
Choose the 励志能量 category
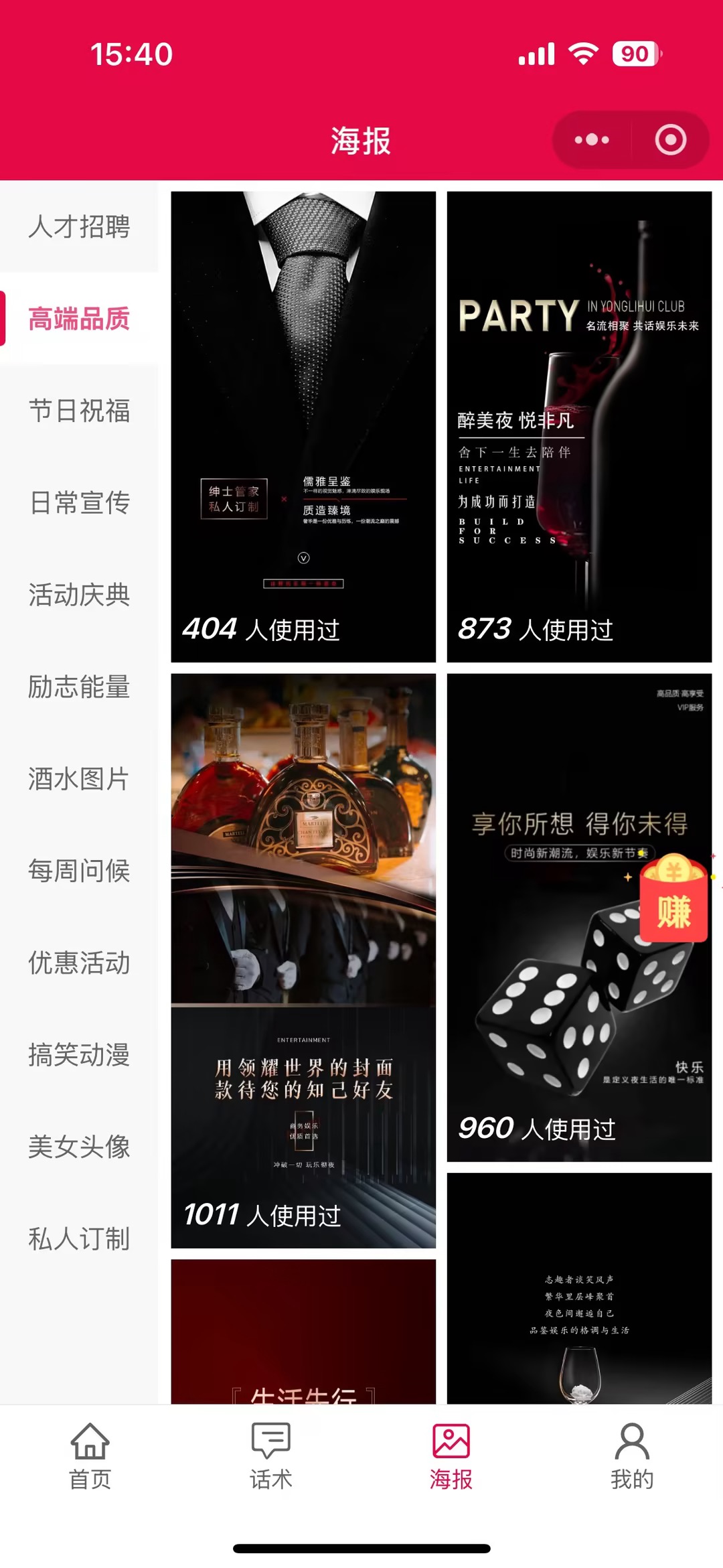pyautogui.click(x=79, y=687)
